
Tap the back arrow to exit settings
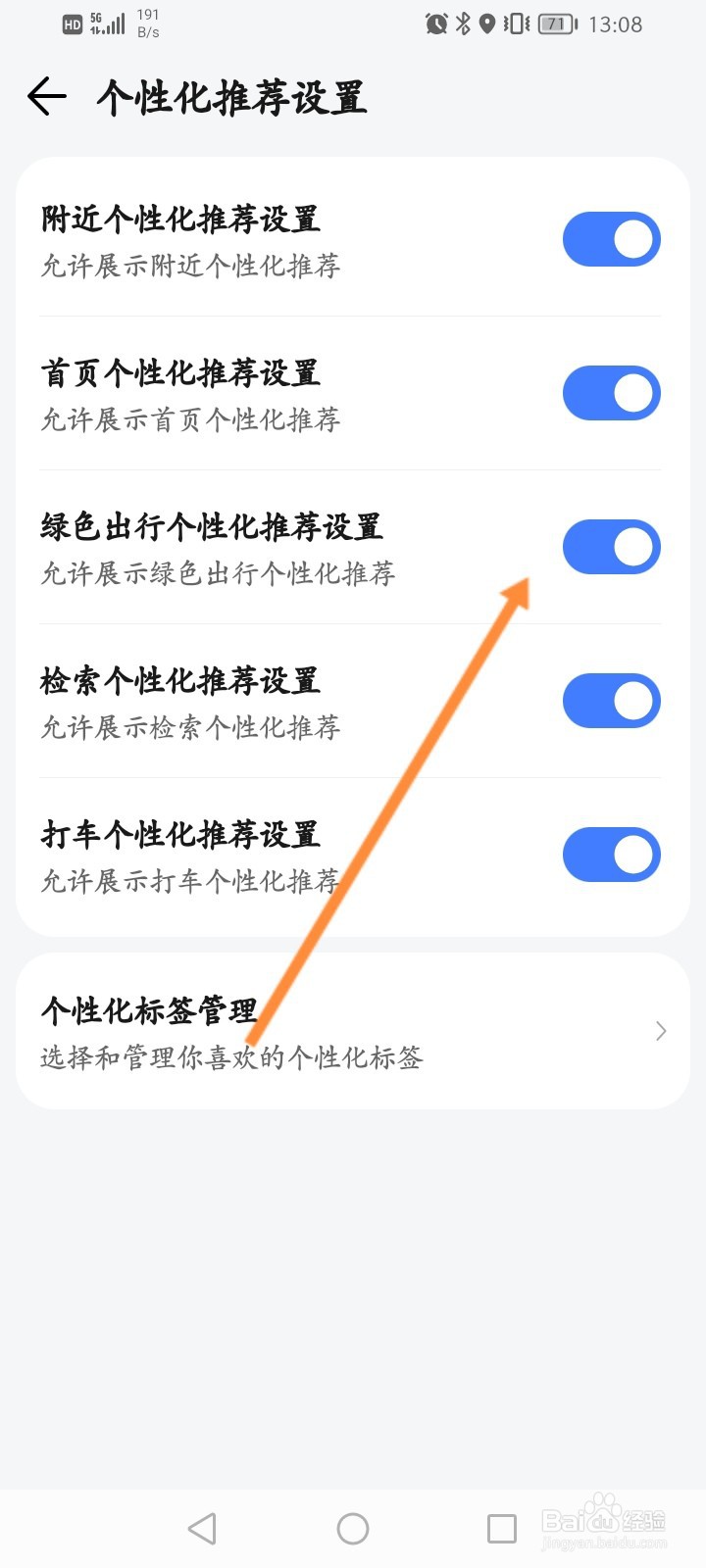45,97
